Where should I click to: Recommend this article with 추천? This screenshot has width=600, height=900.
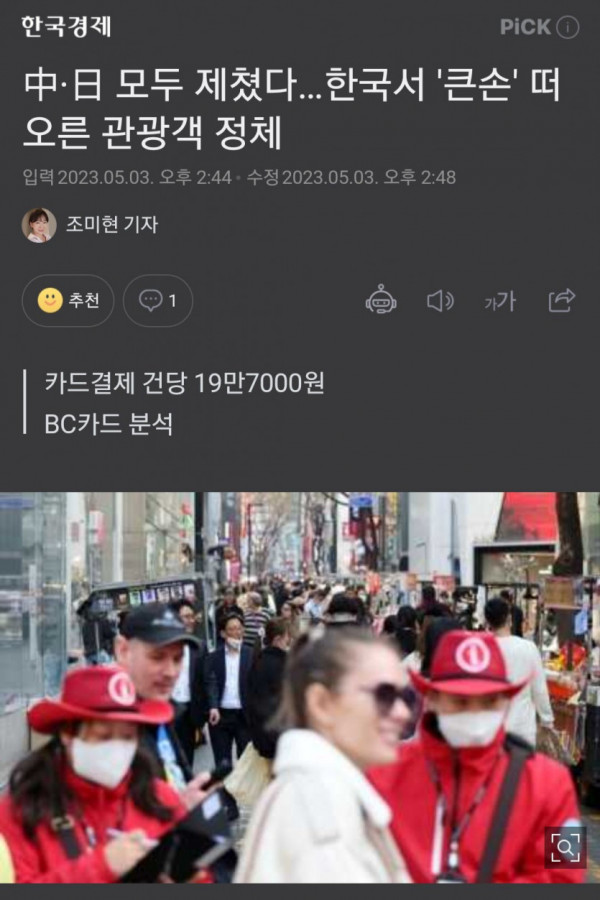tap(68, 300)
